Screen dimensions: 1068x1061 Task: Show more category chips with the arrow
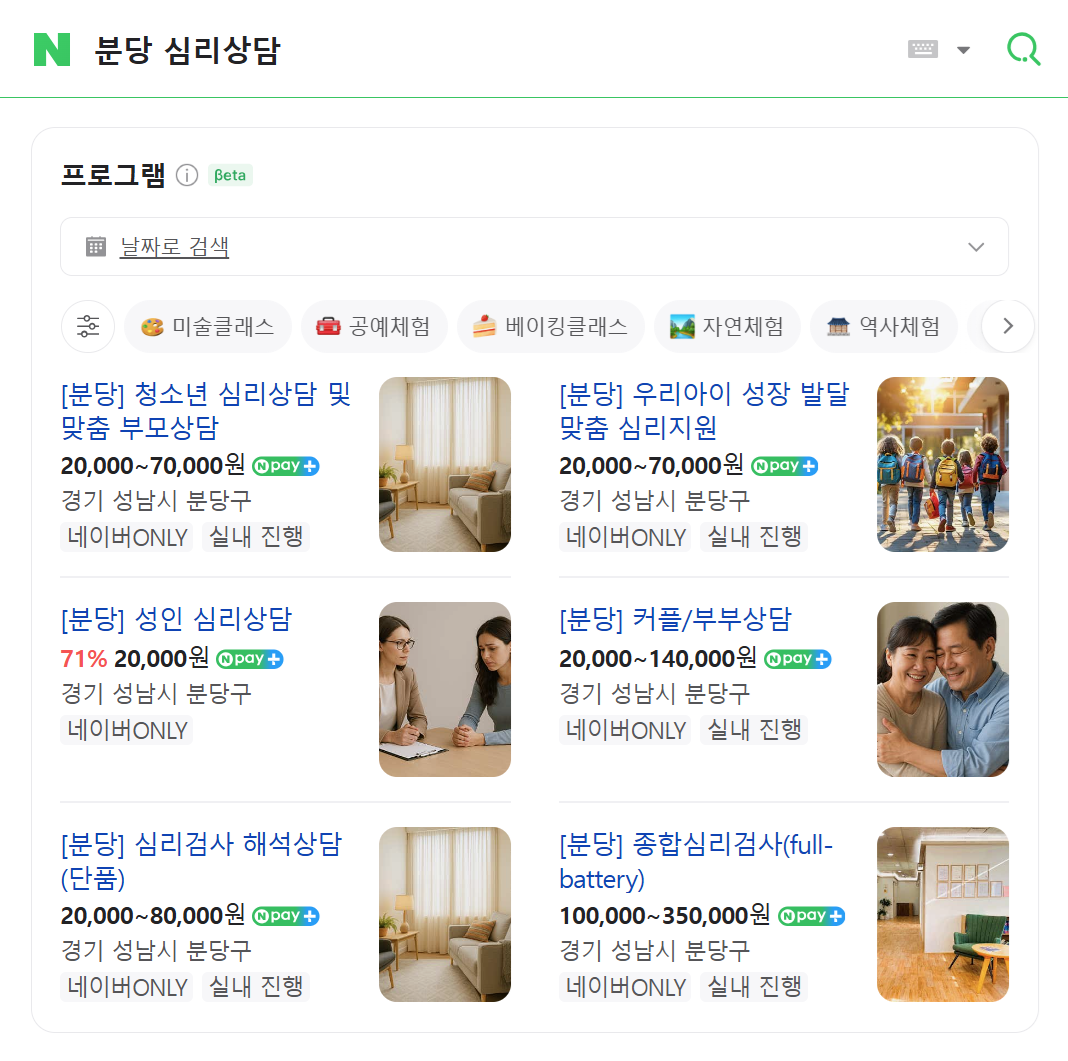1007,326
